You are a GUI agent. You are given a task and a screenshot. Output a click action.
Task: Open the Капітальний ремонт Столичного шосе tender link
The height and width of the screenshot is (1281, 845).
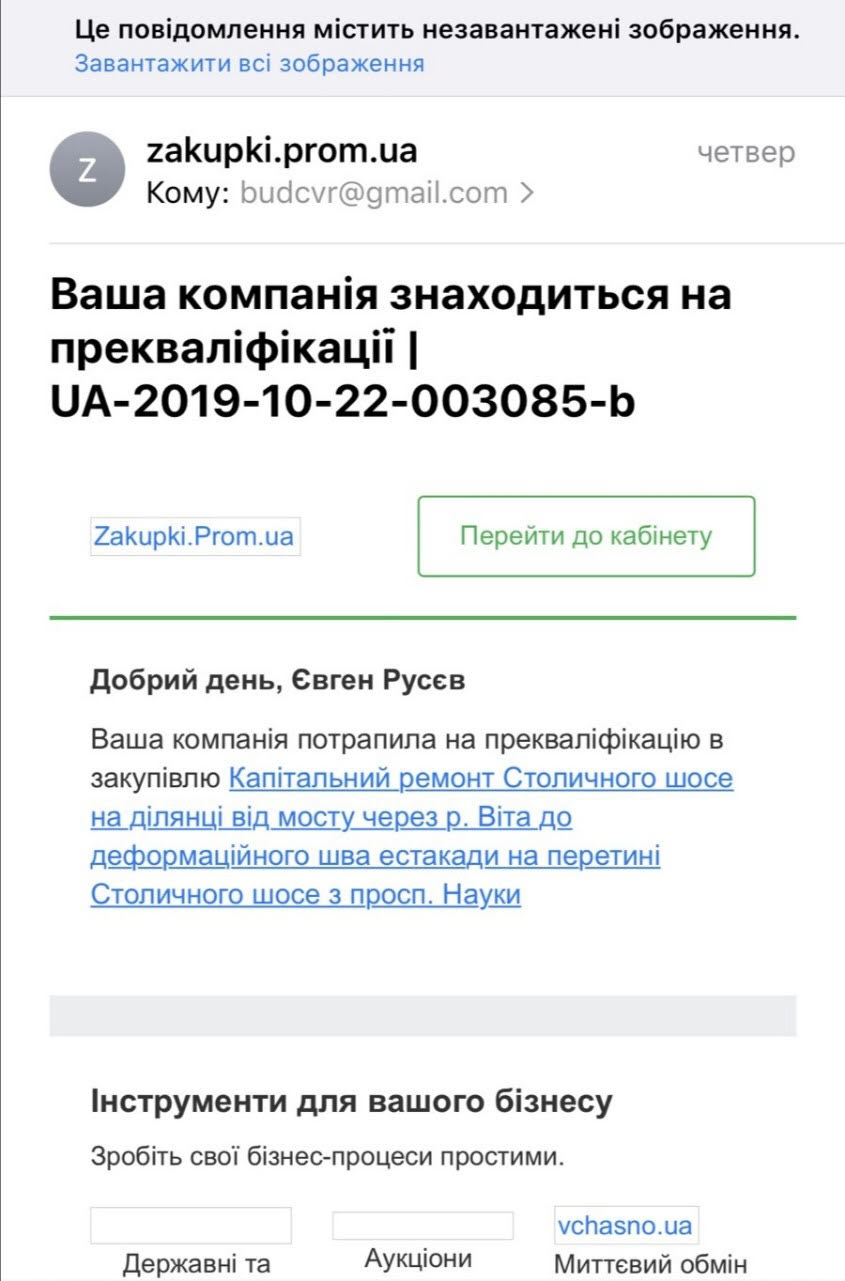[x=410, y=836]
